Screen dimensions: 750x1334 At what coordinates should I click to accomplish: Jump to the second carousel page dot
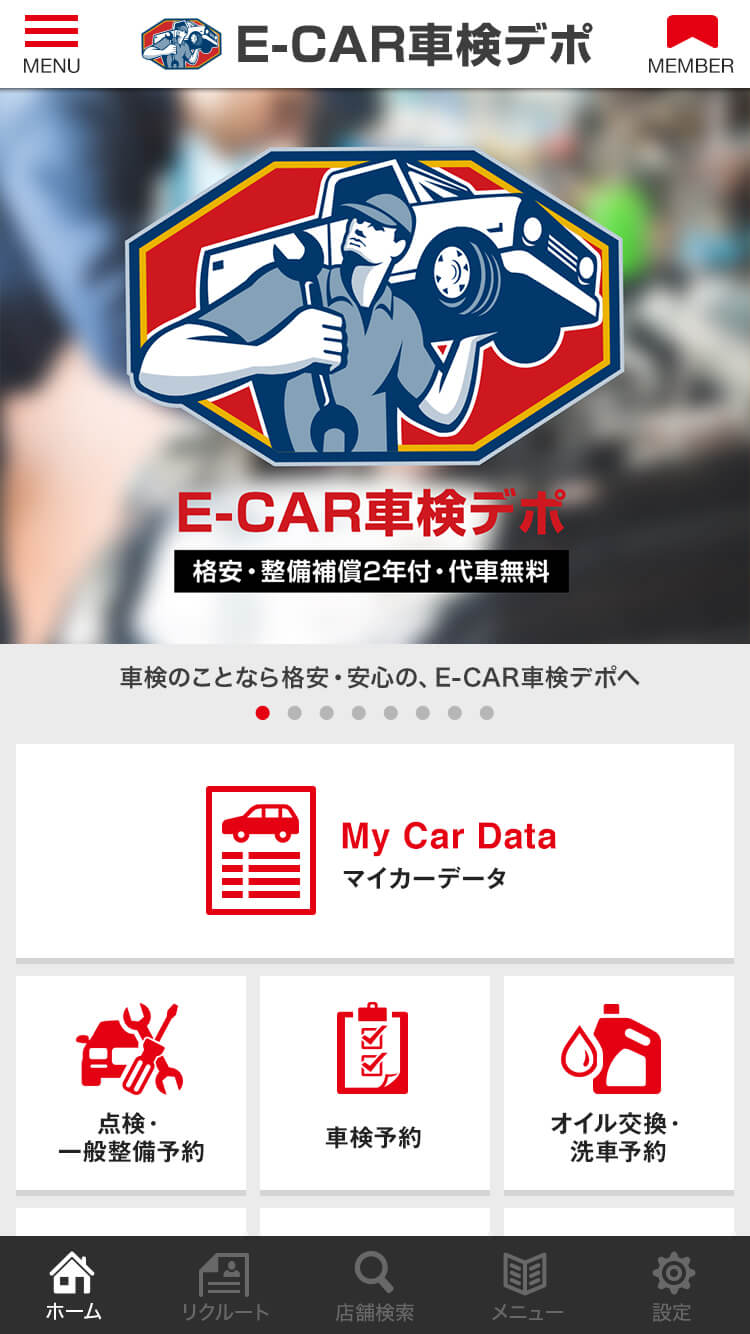(294, 713)
